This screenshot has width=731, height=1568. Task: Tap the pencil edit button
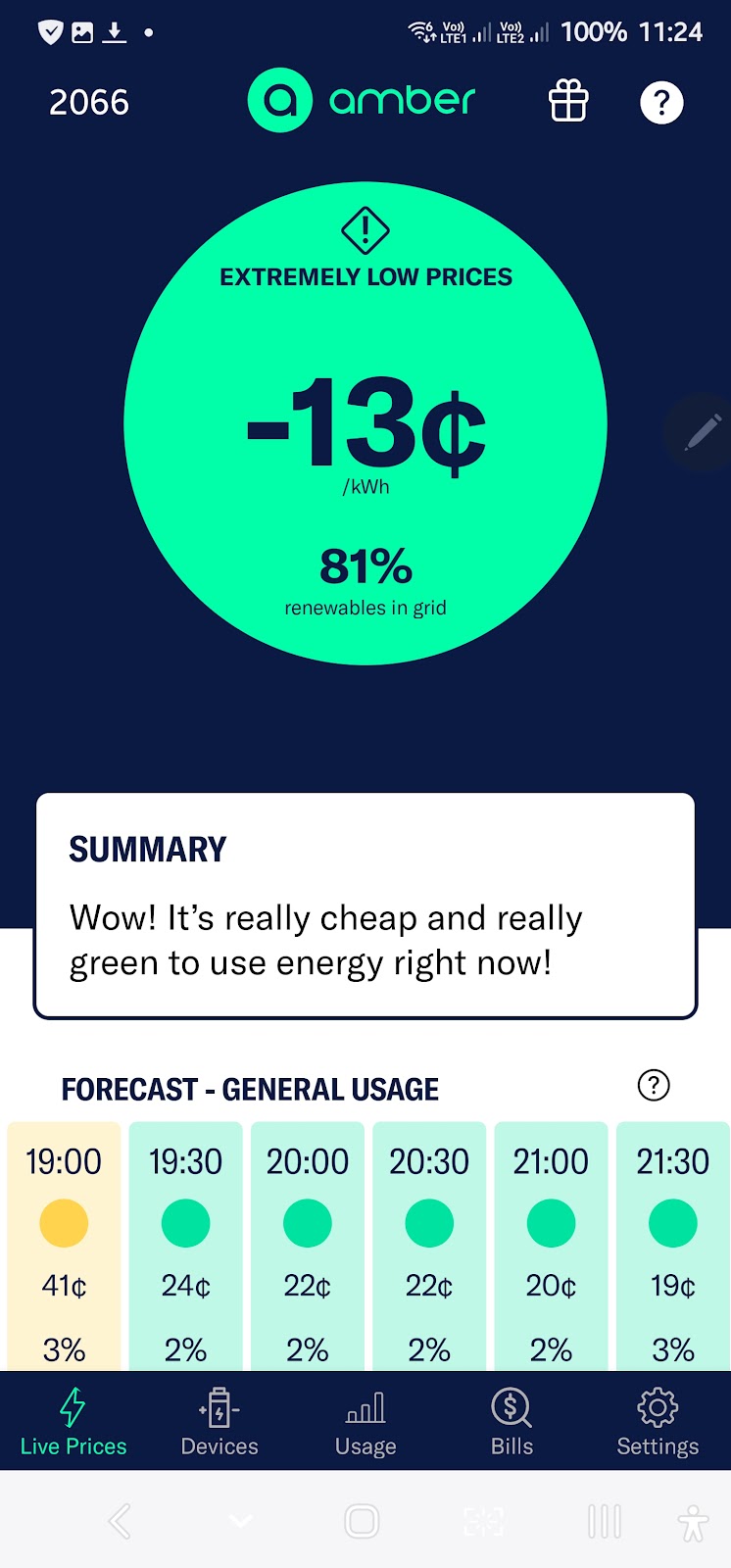click(x=702, y=432)
